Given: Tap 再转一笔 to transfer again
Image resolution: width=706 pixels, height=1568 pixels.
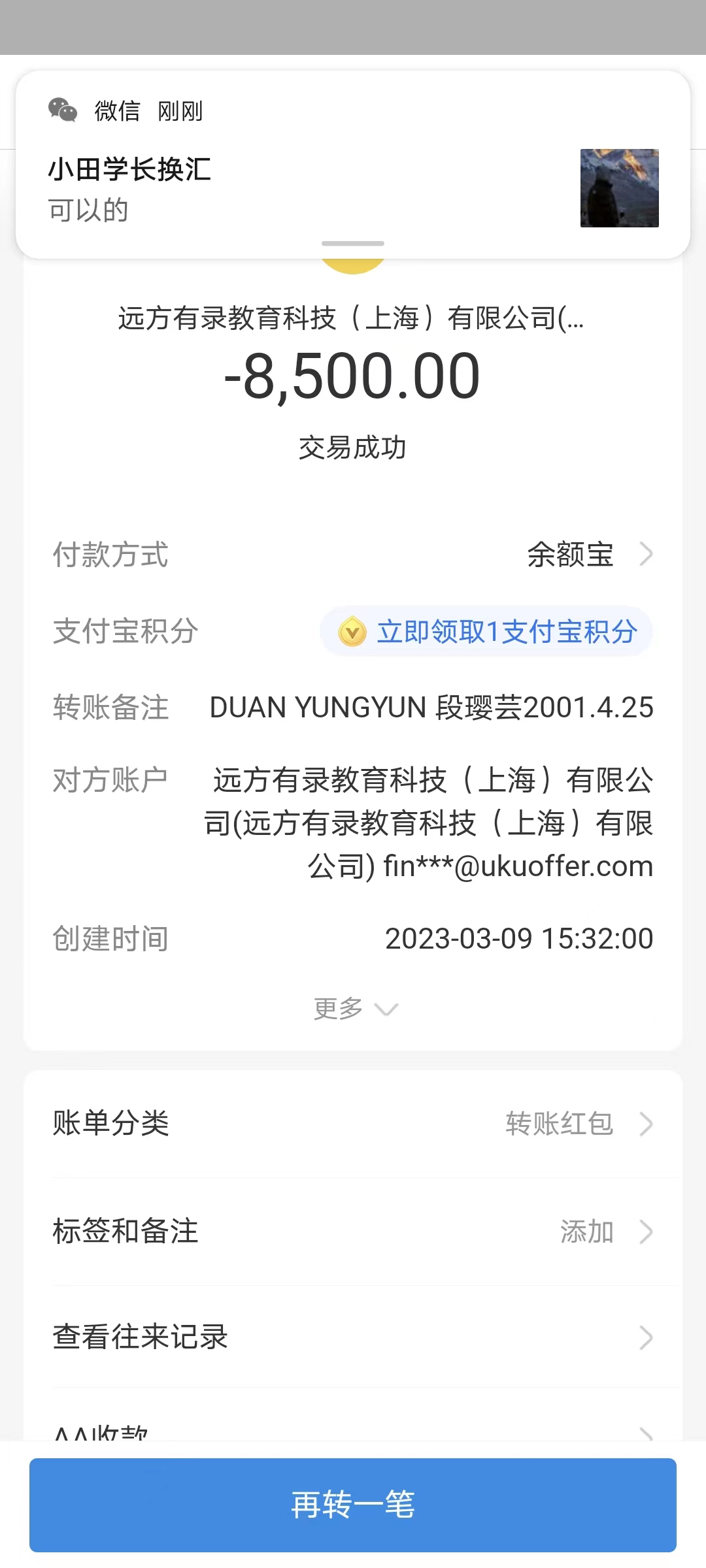Looking at the screenshot, I should click(x=353, y=1505).
